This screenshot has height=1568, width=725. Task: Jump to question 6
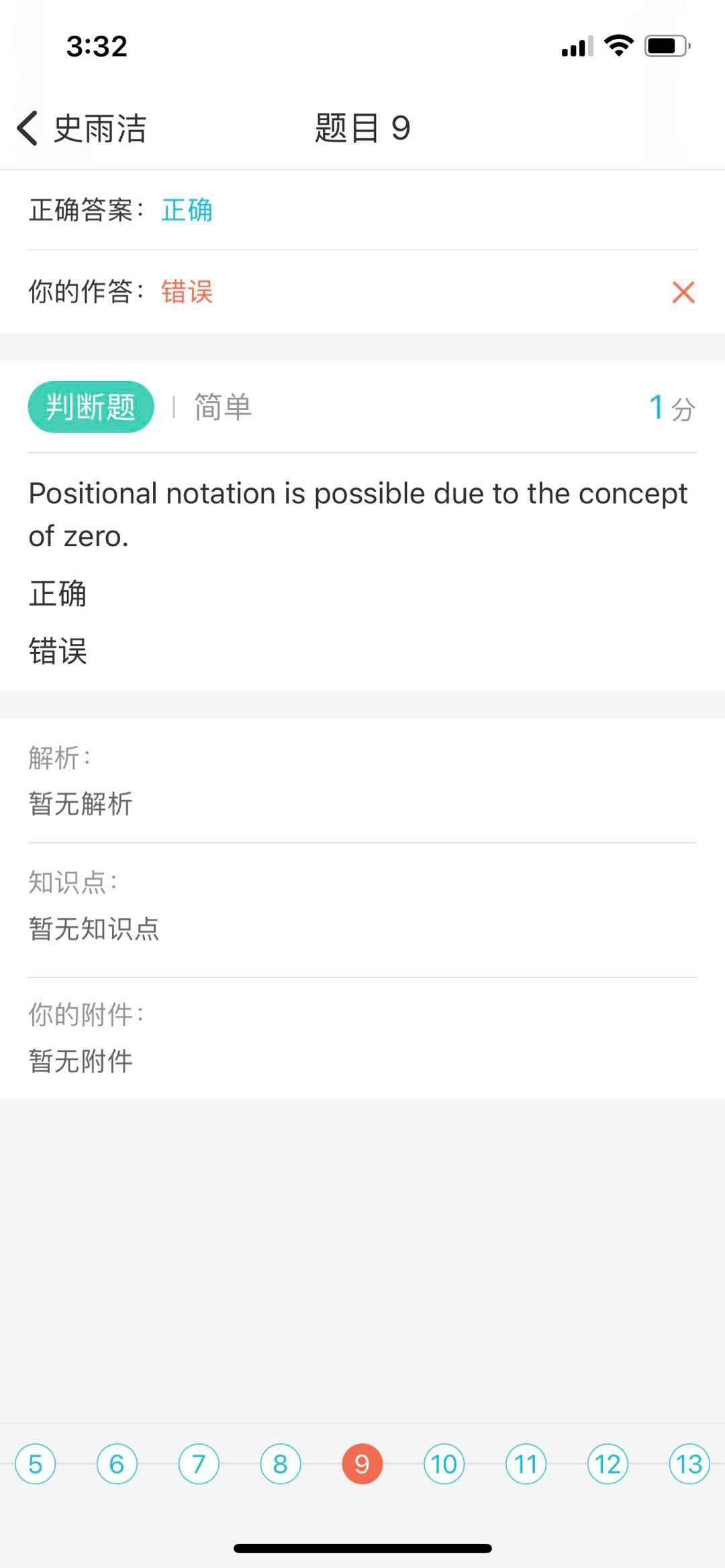(x=117, y=1463)
